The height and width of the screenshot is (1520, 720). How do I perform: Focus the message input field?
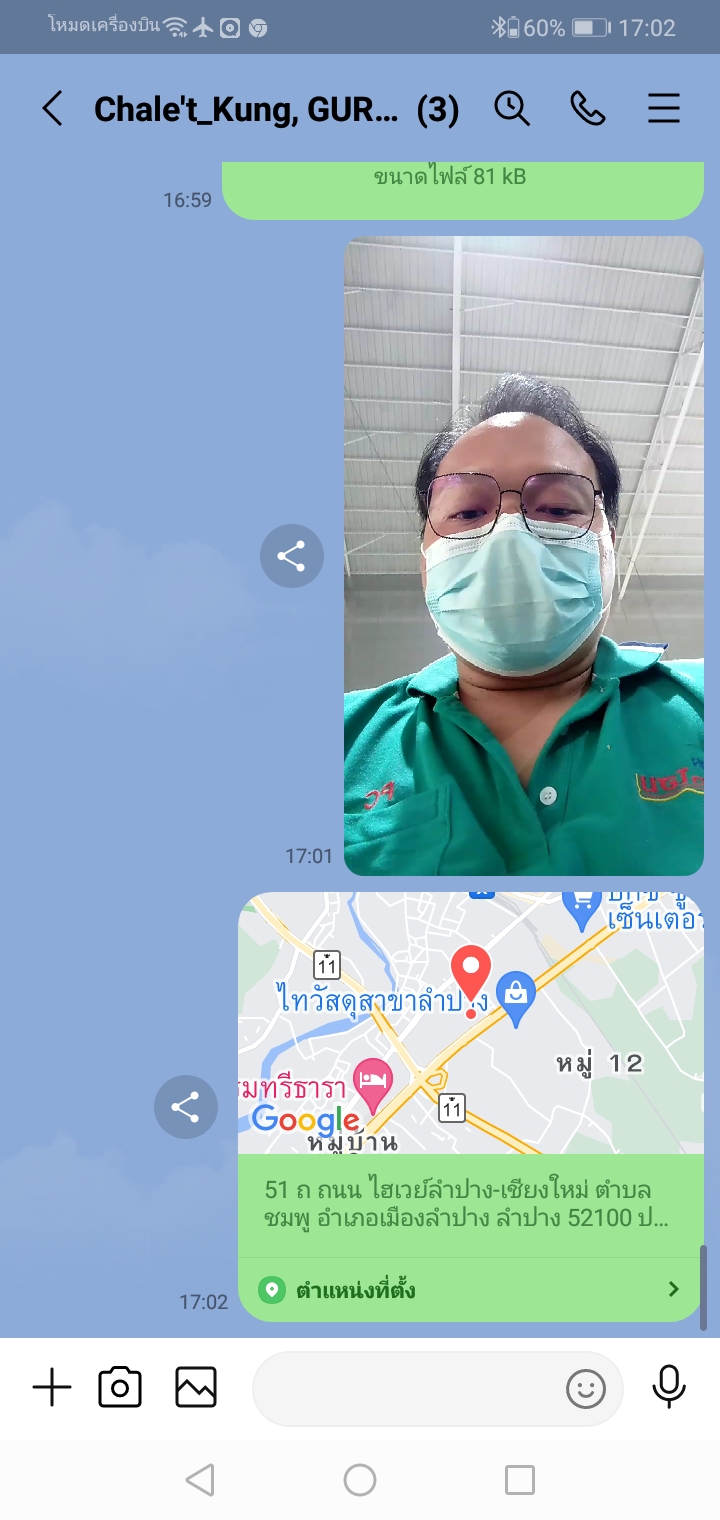pos(405,1388)
